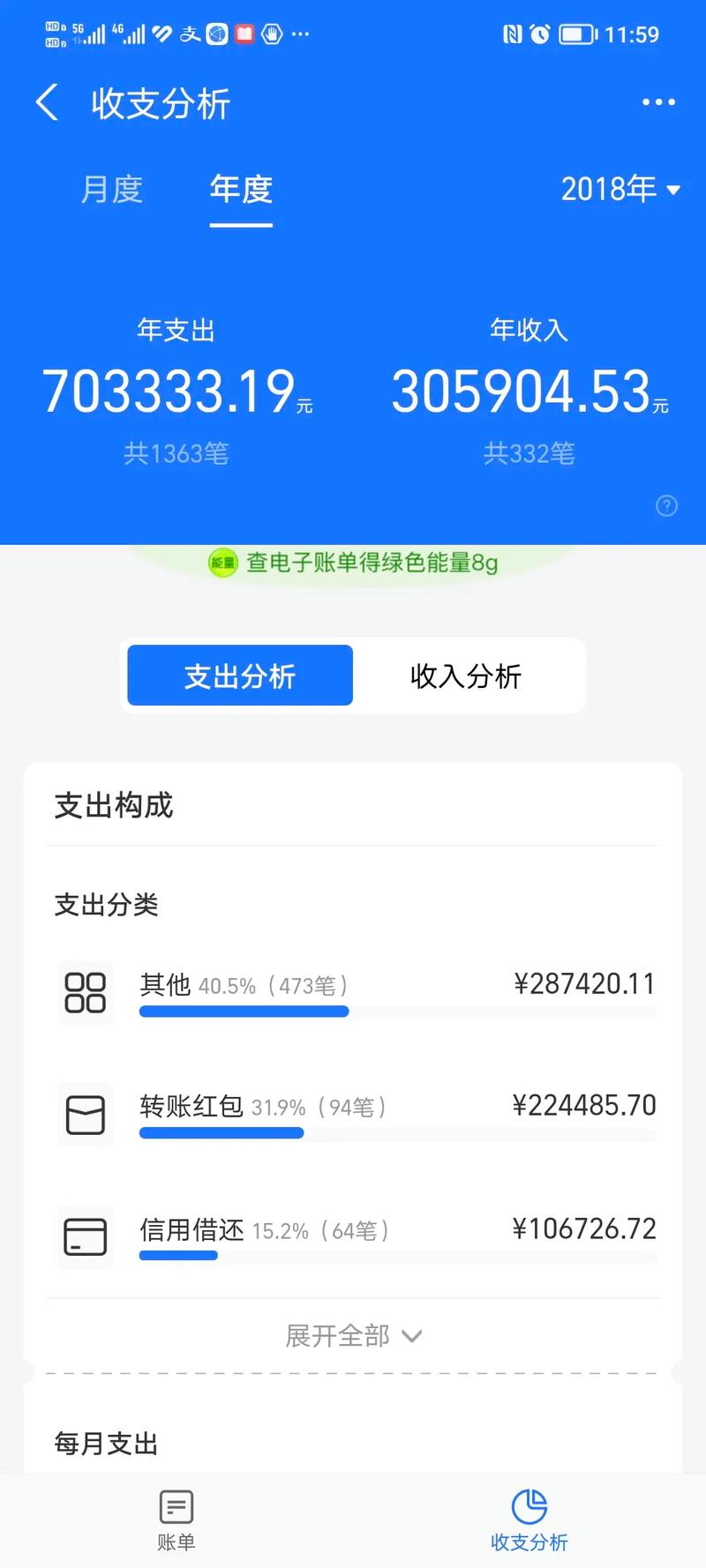Image resolution: width=706 pixels, height=1568 pixels.
Task: Open the help question mark icon
Action: [667, 506]
